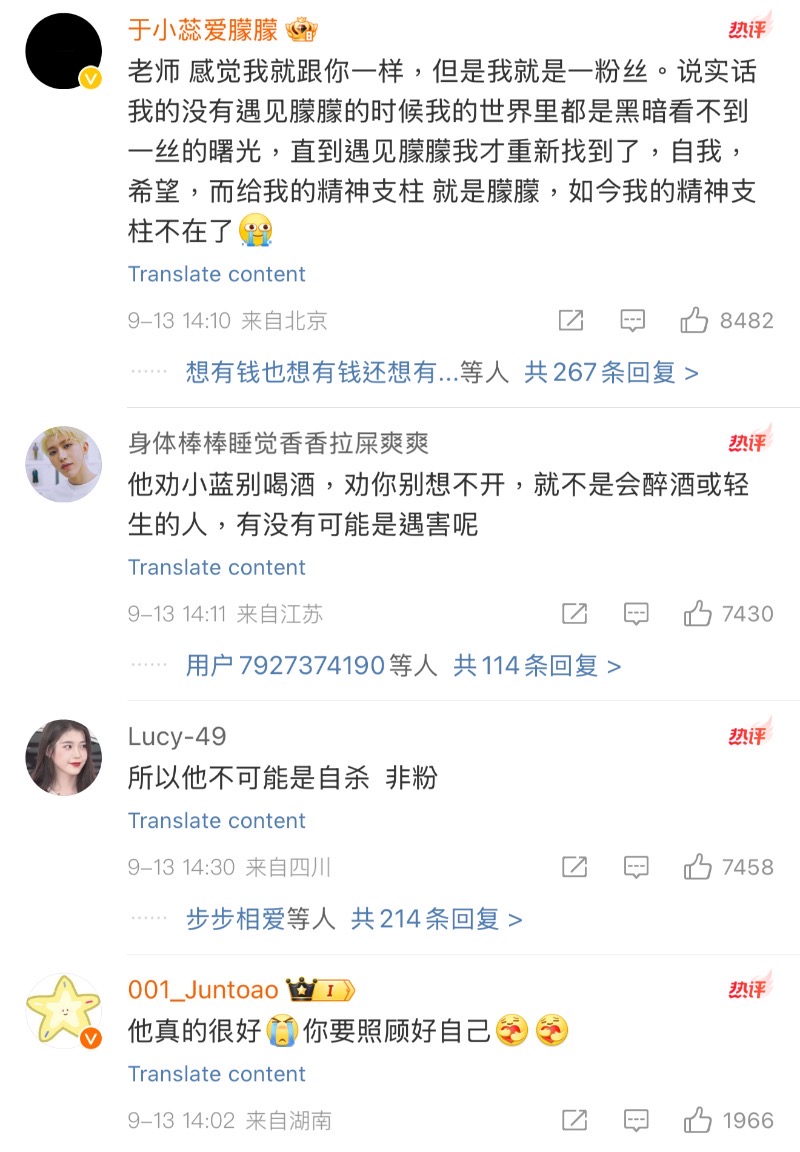800x1152 pixels.
Task: Expand the 267 replies thread
Action: (611, 373)
